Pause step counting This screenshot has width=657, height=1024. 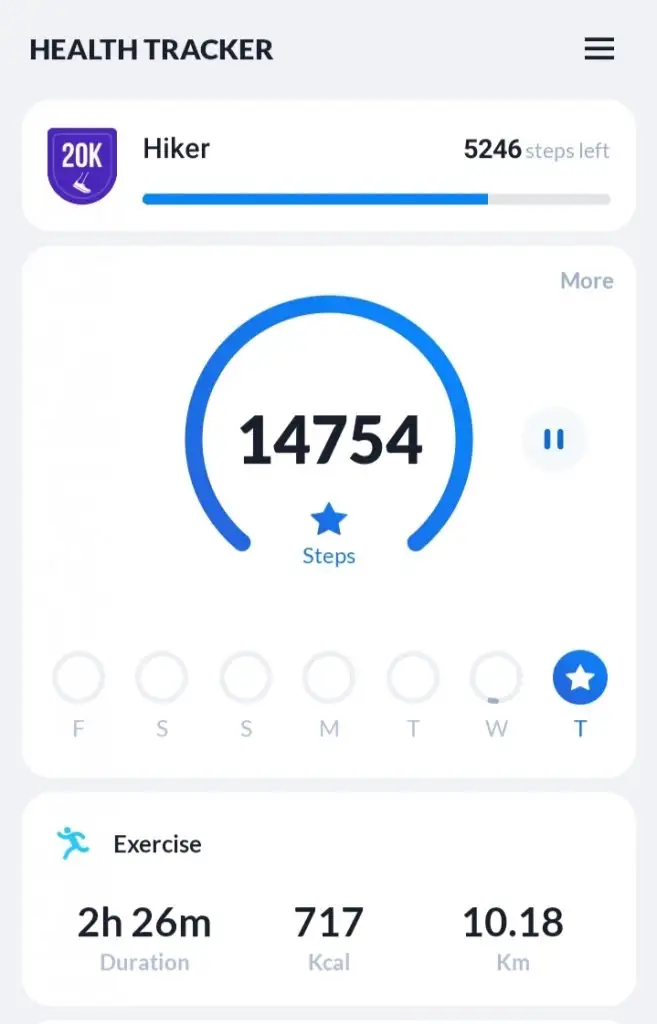554,439
